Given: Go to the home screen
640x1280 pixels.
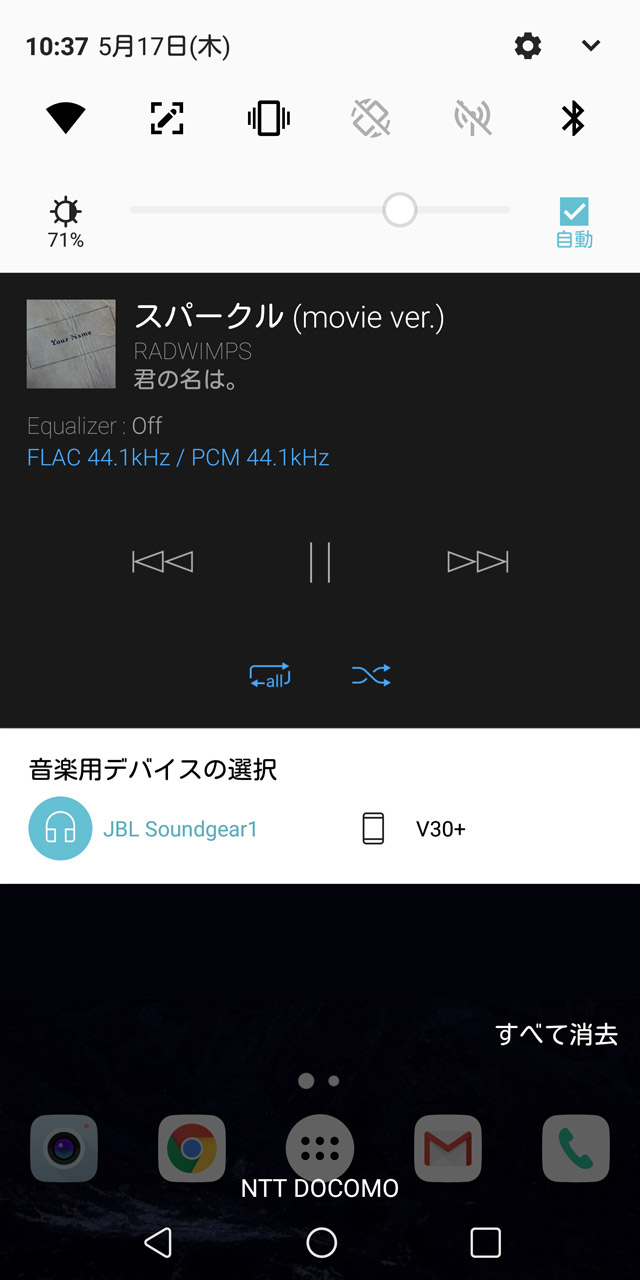Looking at the screenshot, I should (321, 1243).
